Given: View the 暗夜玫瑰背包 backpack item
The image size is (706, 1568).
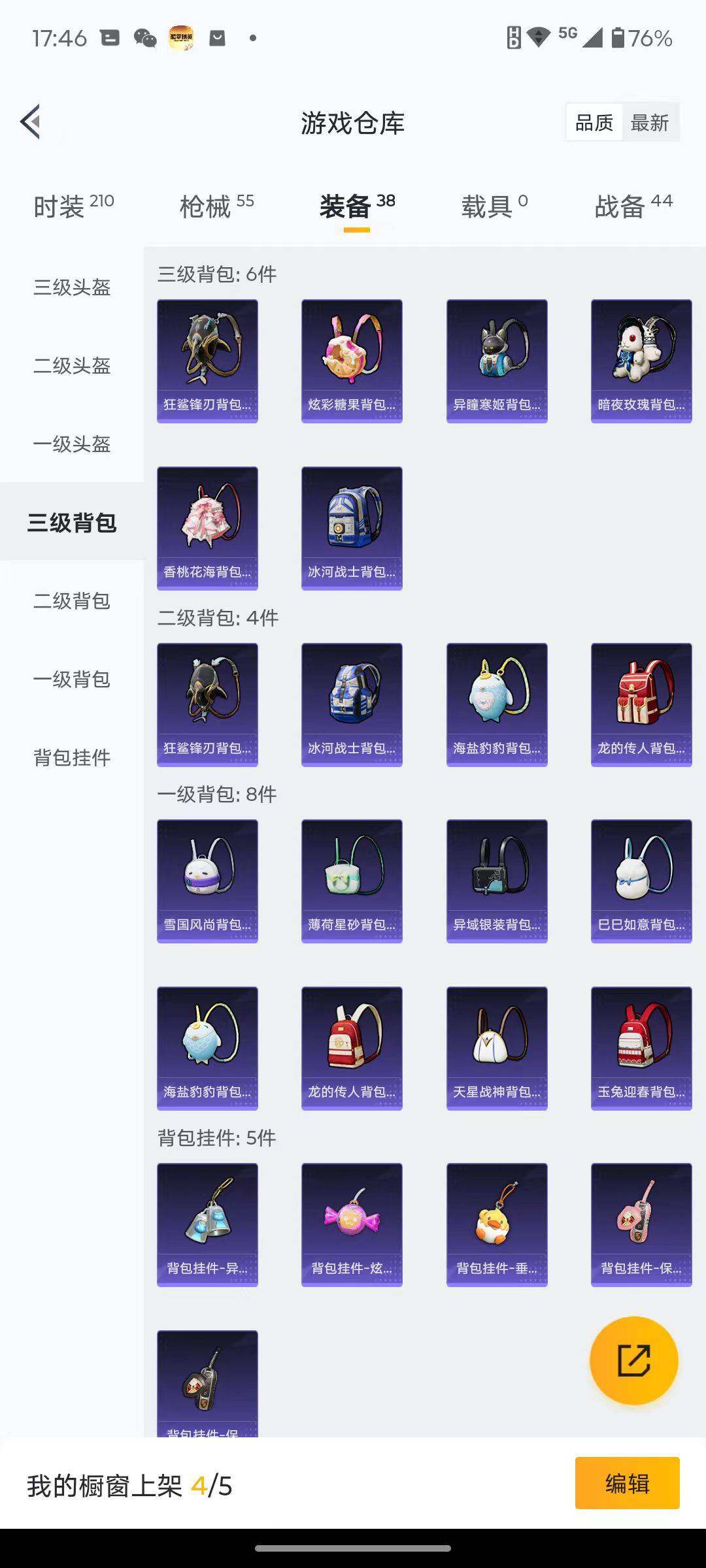Looking at the screenshot, I should [x=641, y=359].
